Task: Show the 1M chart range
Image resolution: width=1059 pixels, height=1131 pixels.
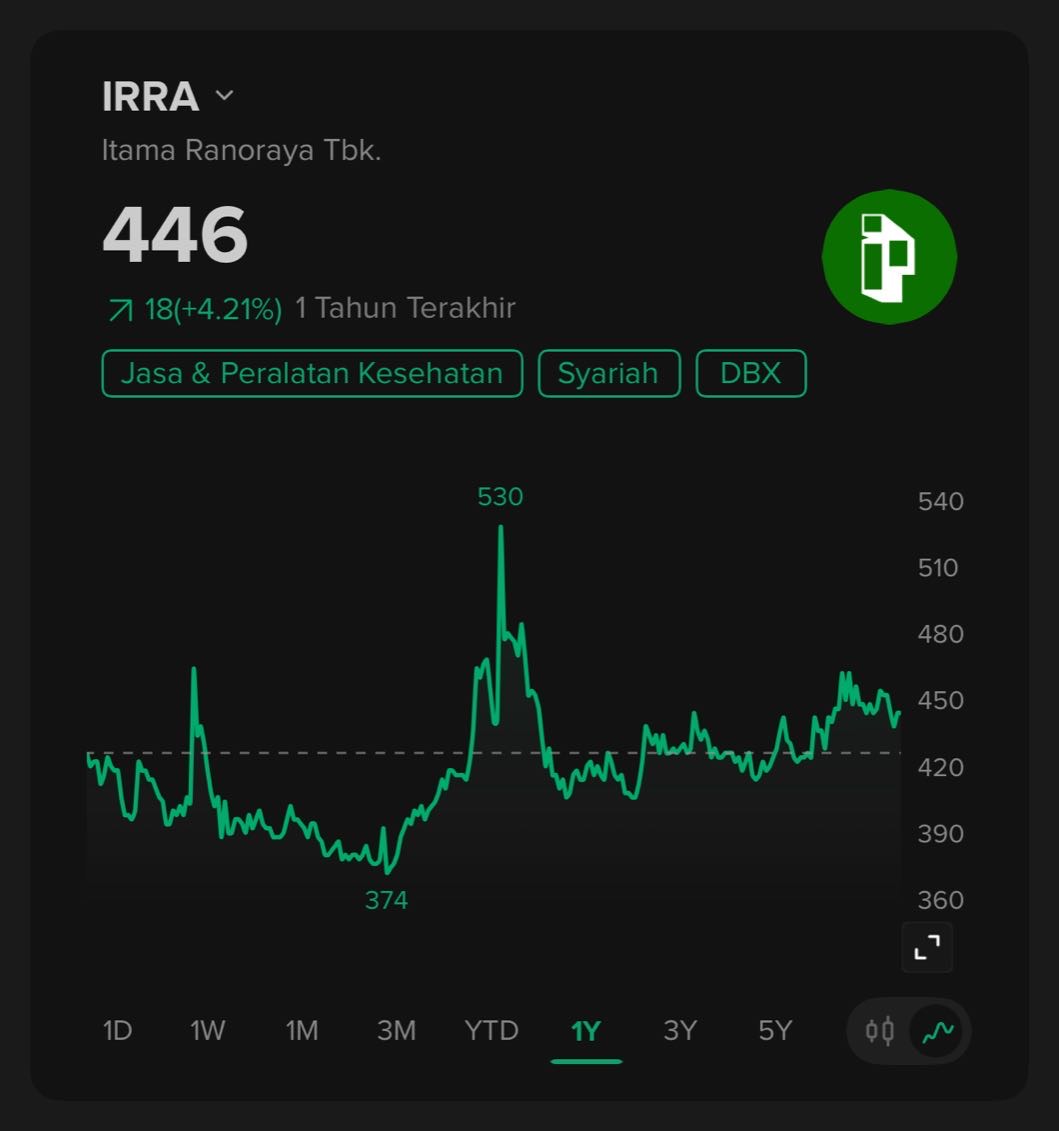Action: click(x=301, y=1030)
